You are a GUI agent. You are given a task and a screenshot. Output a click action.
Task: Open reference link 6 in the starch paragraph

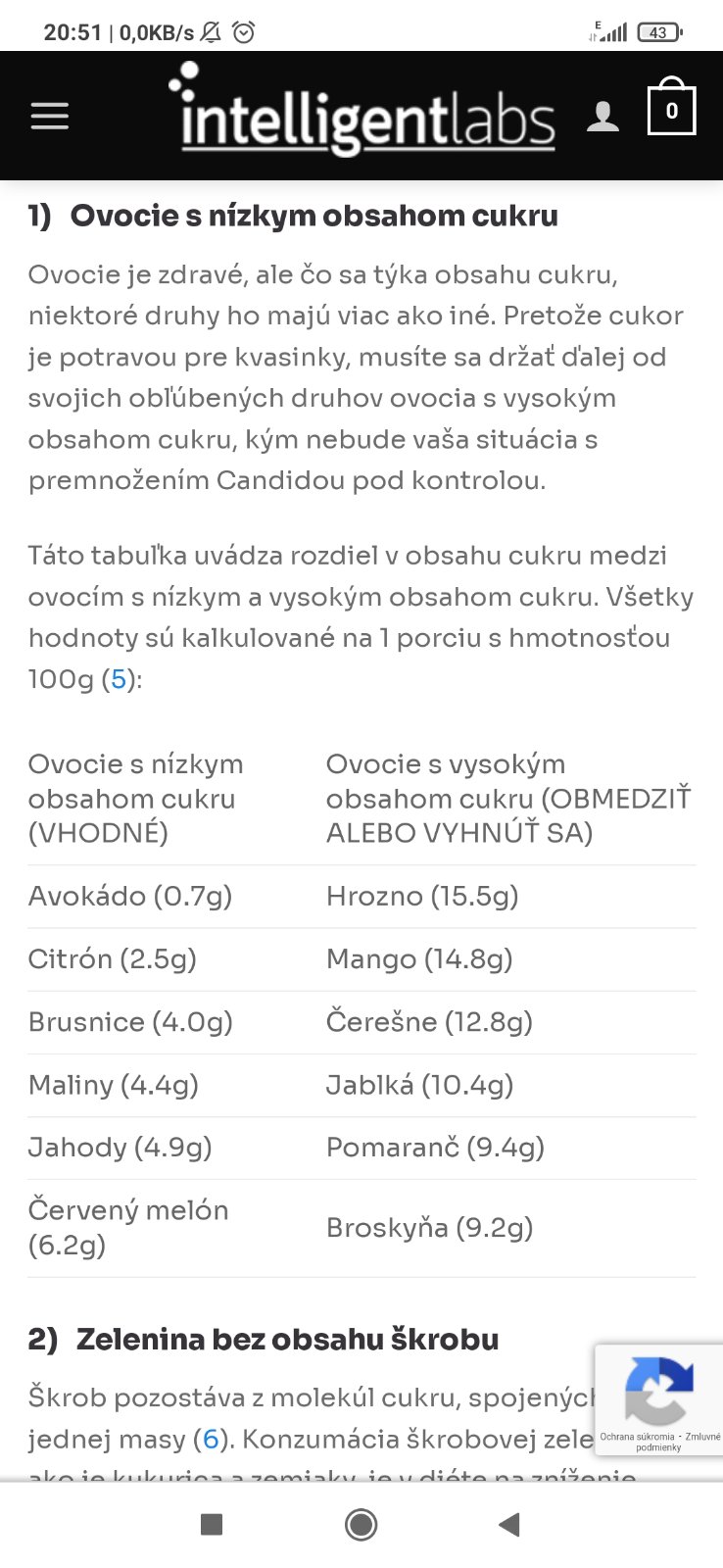point(210,1440)
